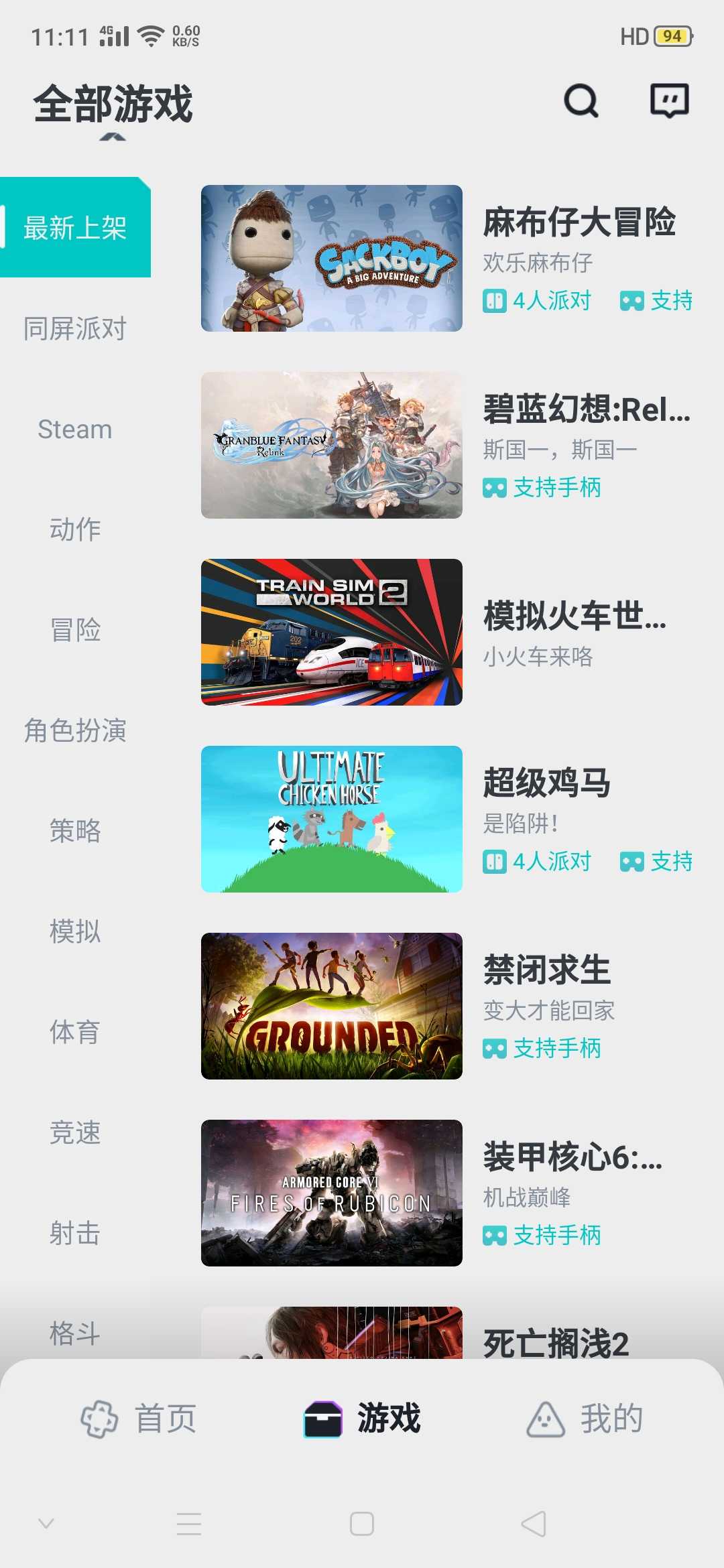Switch to the 我的 tab
Screen dimensions: 724x1568
[585, 1418]
